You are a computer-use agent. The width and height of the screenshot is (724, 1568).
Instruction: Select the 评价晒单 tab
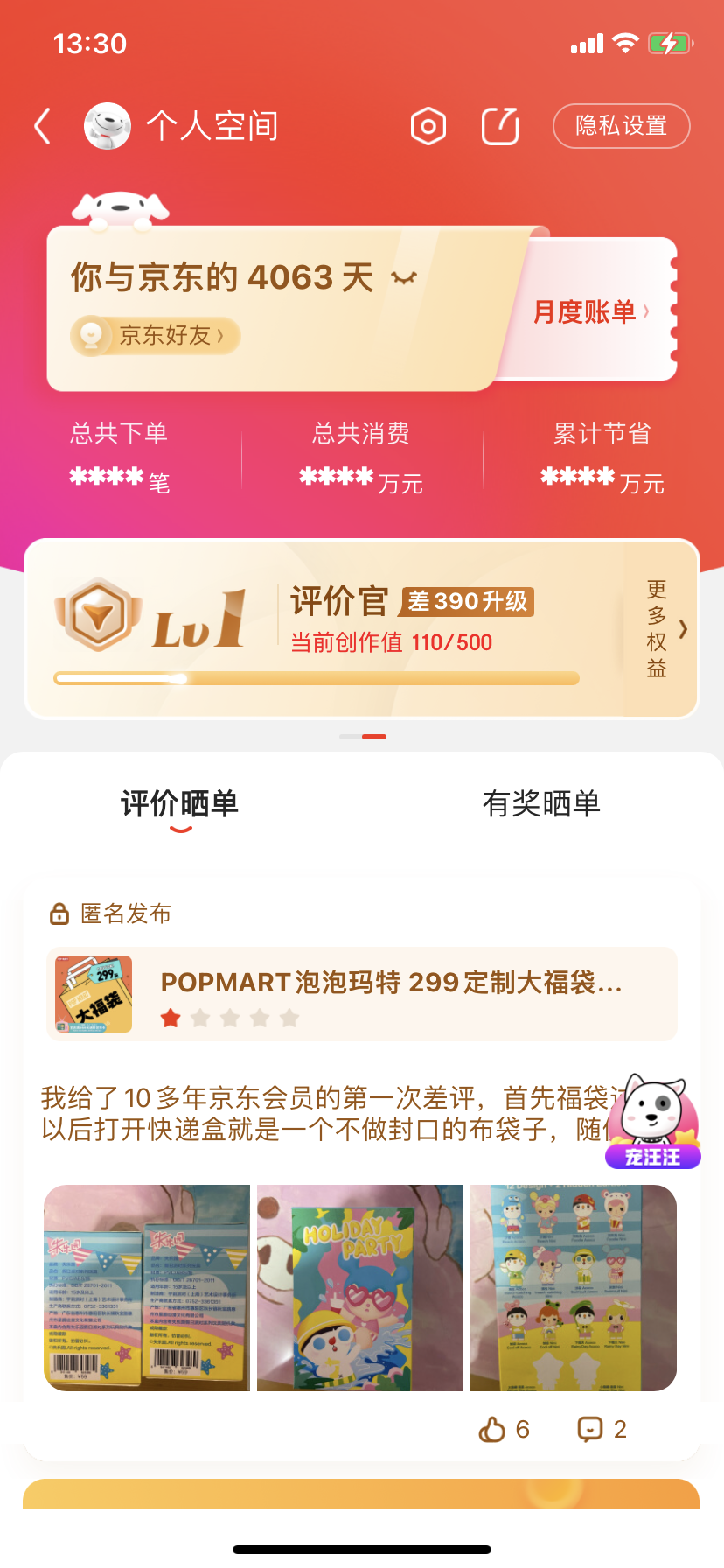pos(180,803)
